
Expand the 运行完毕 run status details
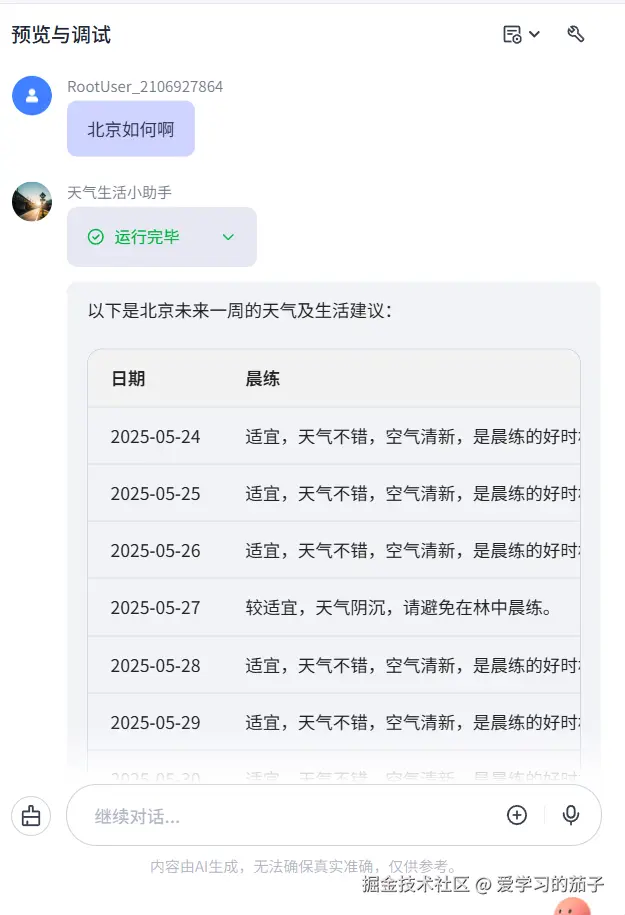coord(228,237)
